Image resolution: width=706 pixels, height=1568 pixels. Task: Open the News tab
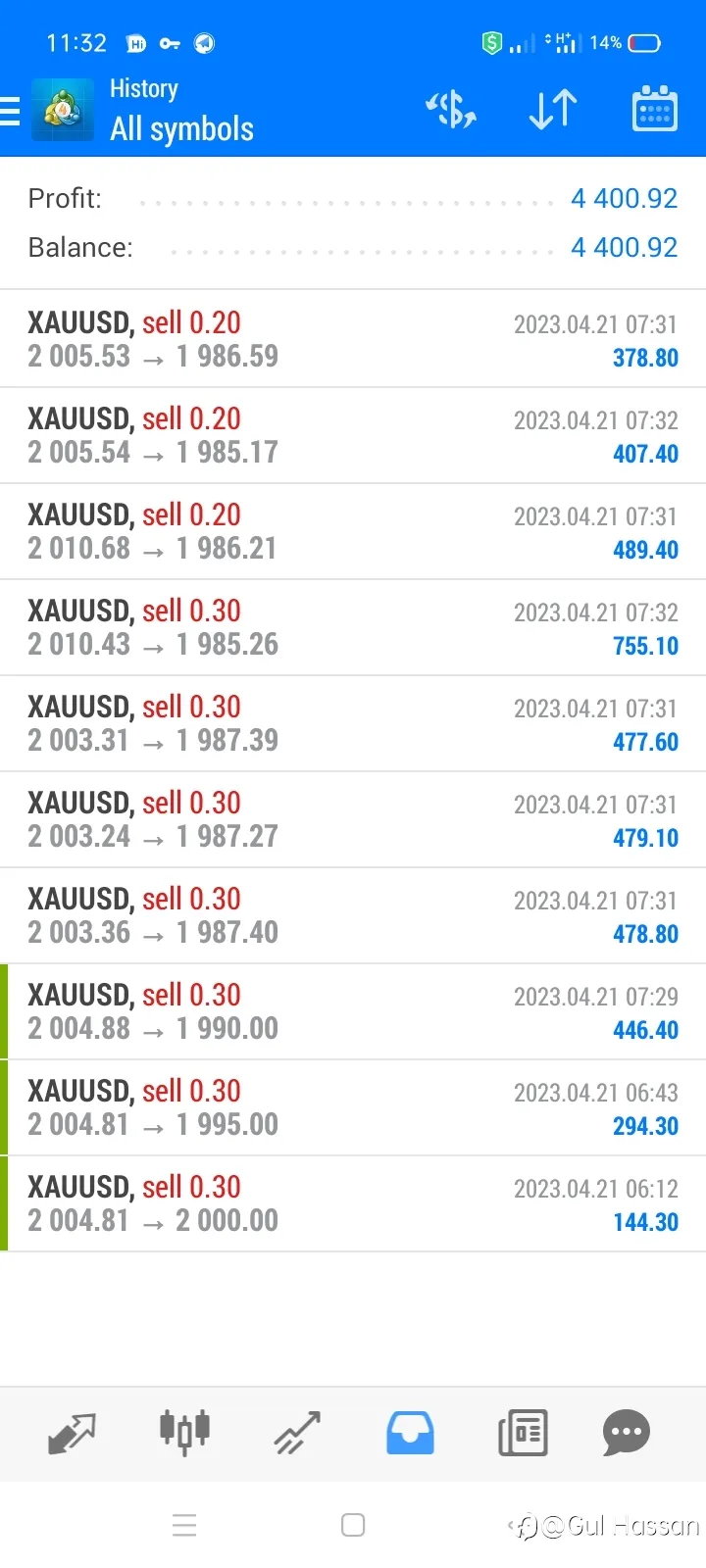[523, 1434]
